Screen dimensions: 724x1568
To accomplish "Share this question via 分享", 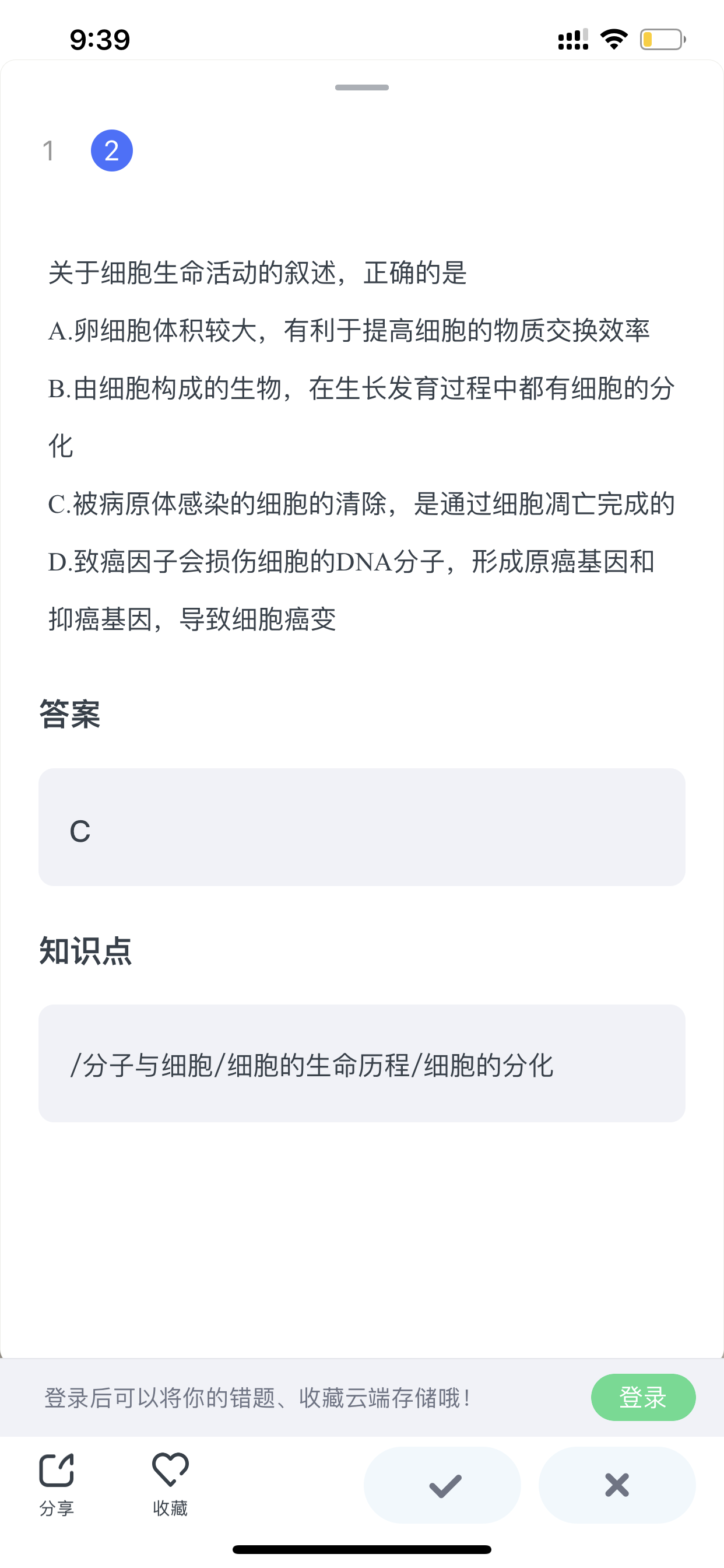I will (x=57, y=1484).
